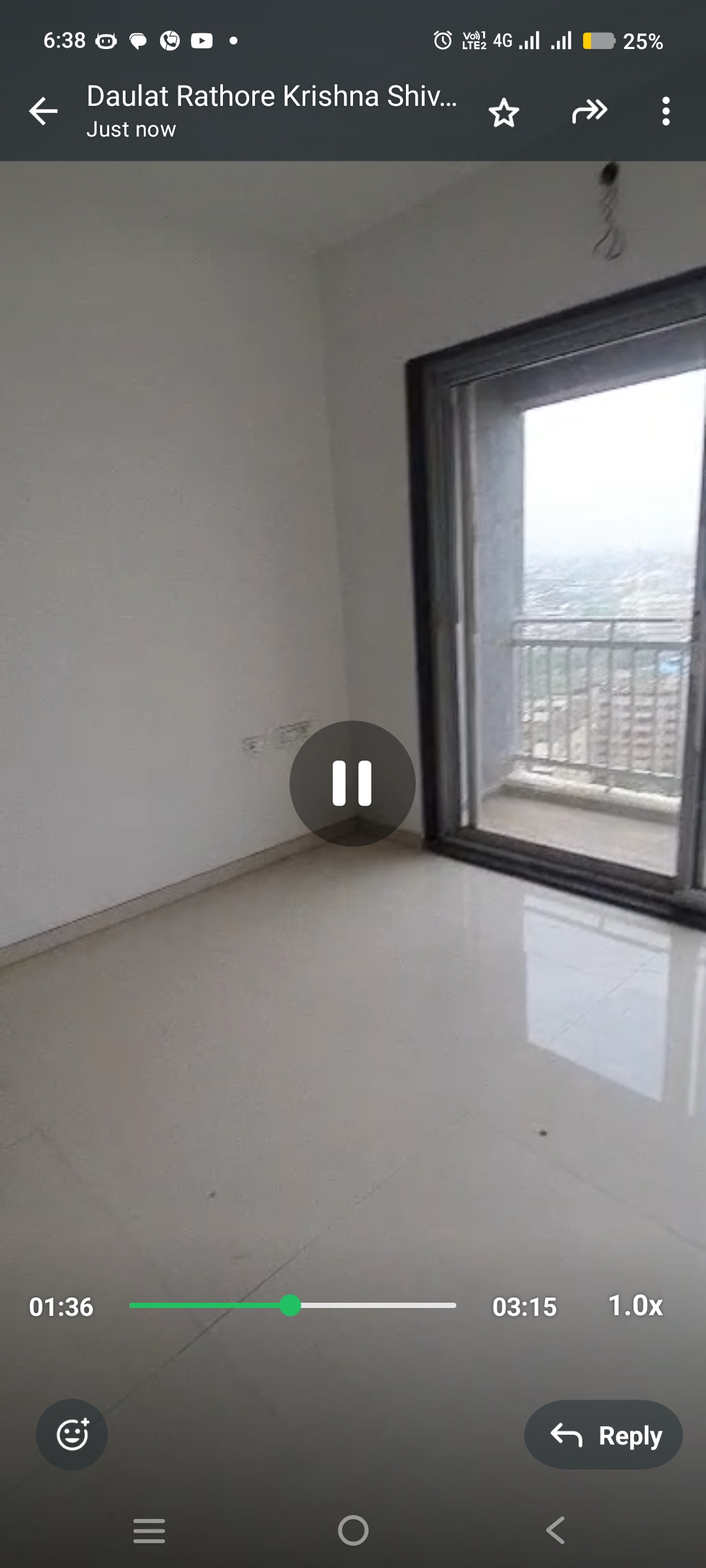The height and width of the screenshot is (1568, 706).
Task: Reply to this video message
Action: pyautogui.click(x=603, y=1435)
